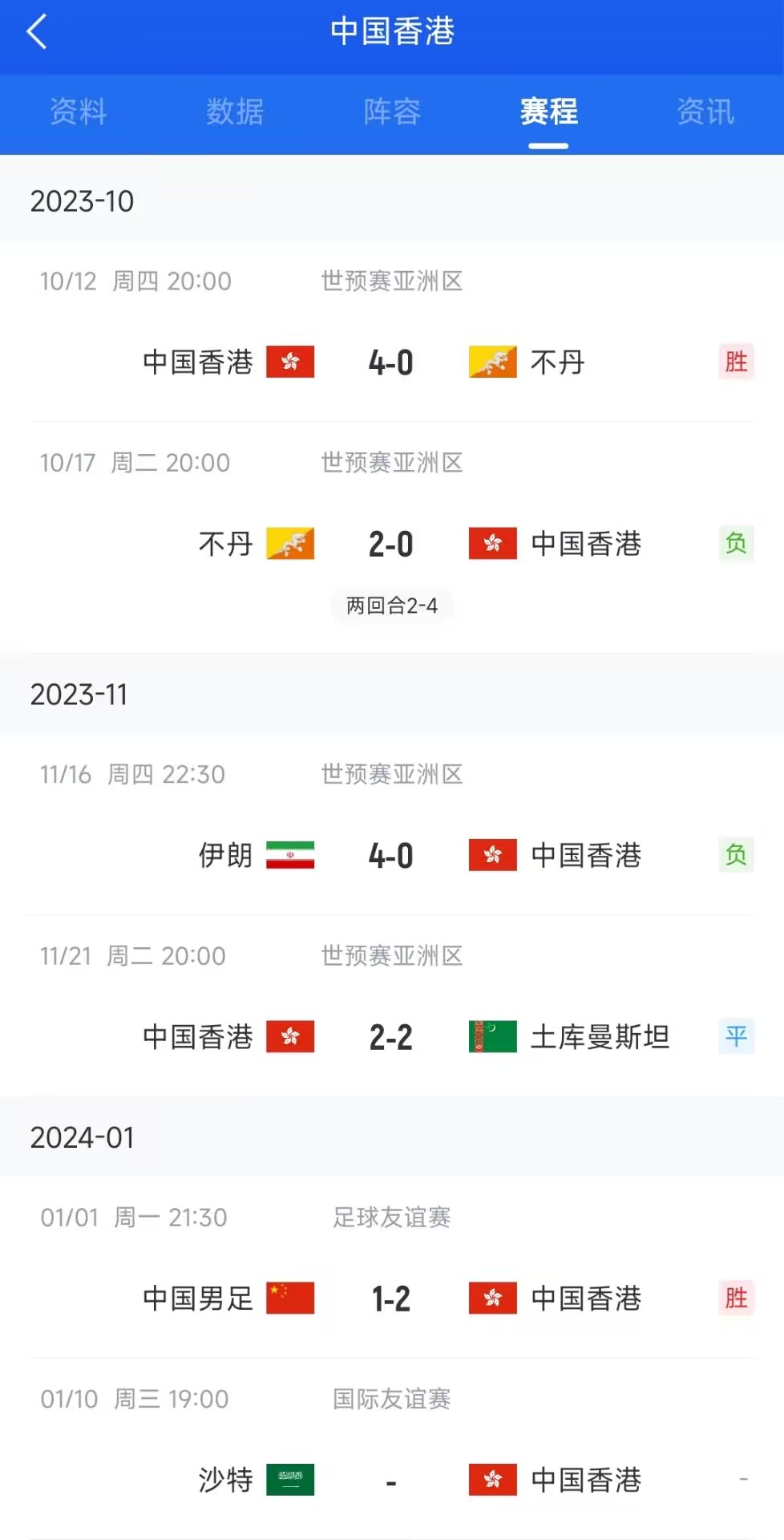Go back using the top-left arrow
This screenshot has height=1540, width=784.
pyautogui.click(x=37, y=32)
